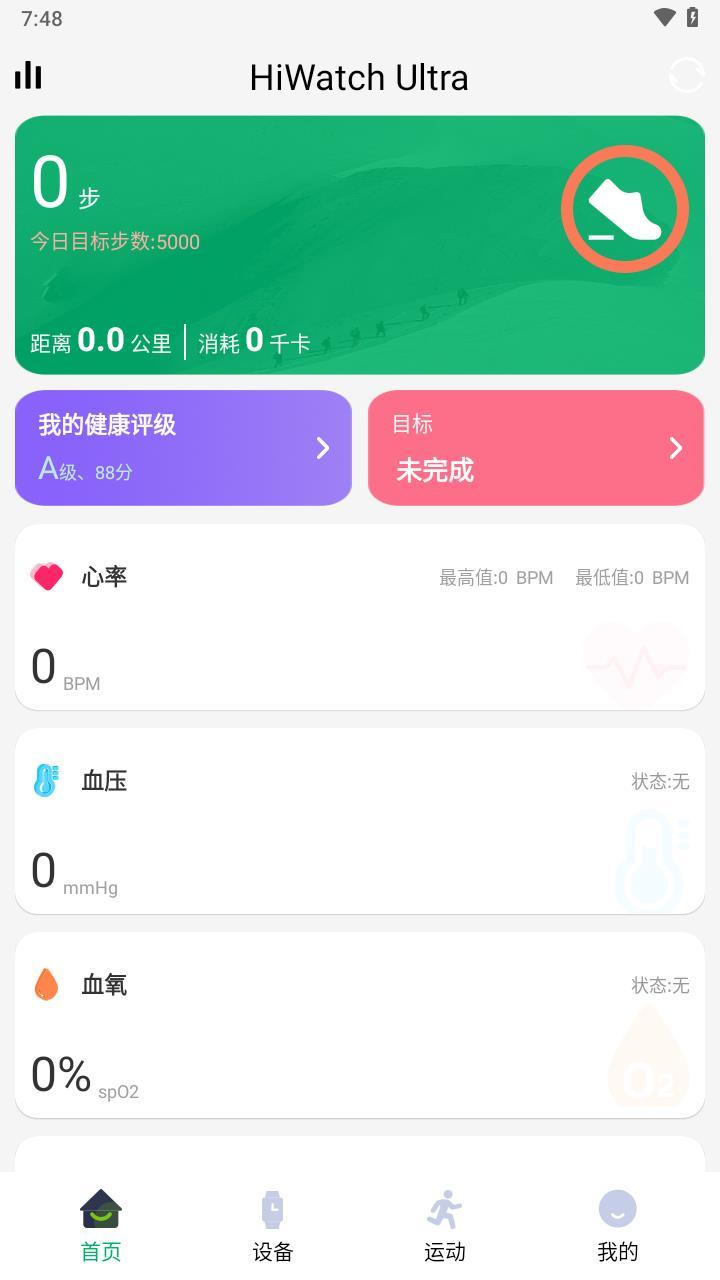The height and width of the screenshot is (1280, 720).
Task: Open the 血氧 blood oxygen card
Action: 360,1025
